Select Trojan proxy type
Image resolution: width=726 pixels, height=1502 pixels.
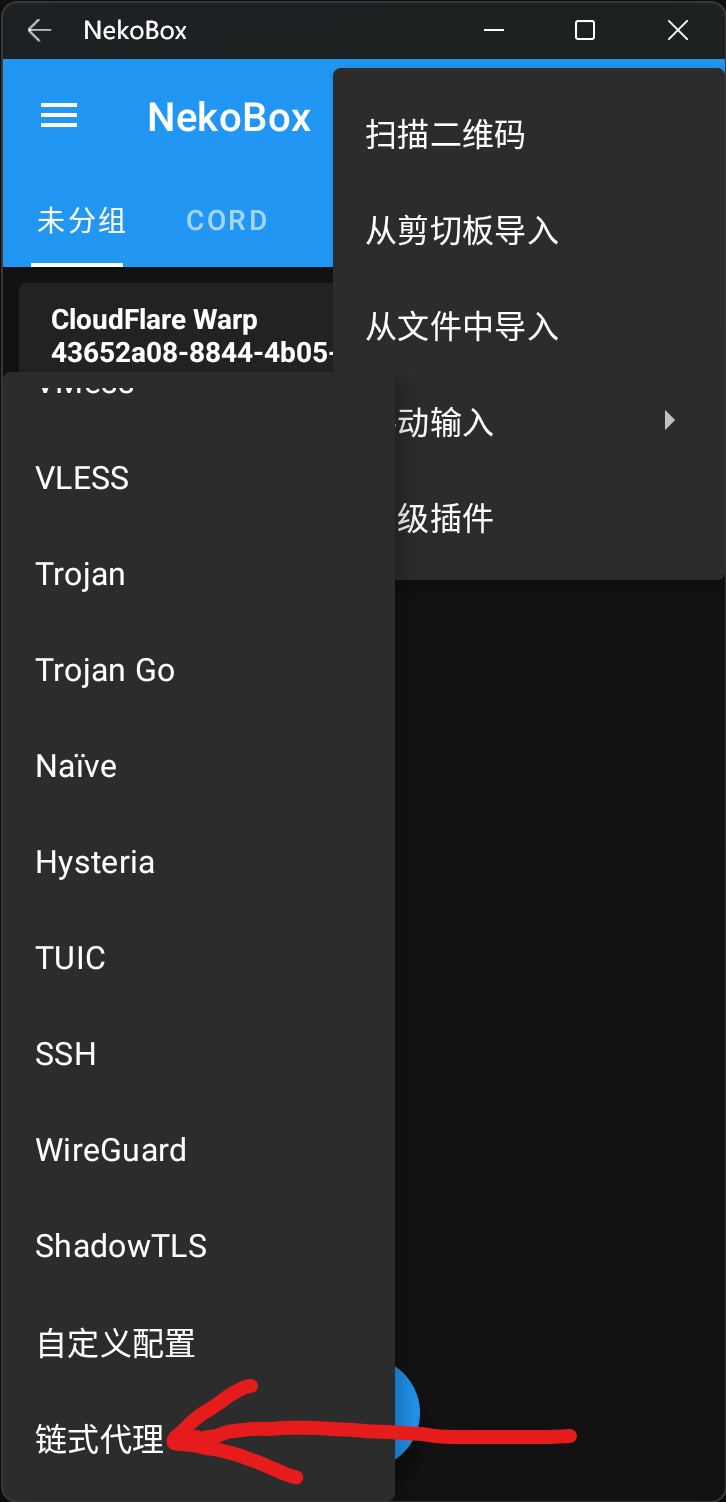[x=80, y=574]
